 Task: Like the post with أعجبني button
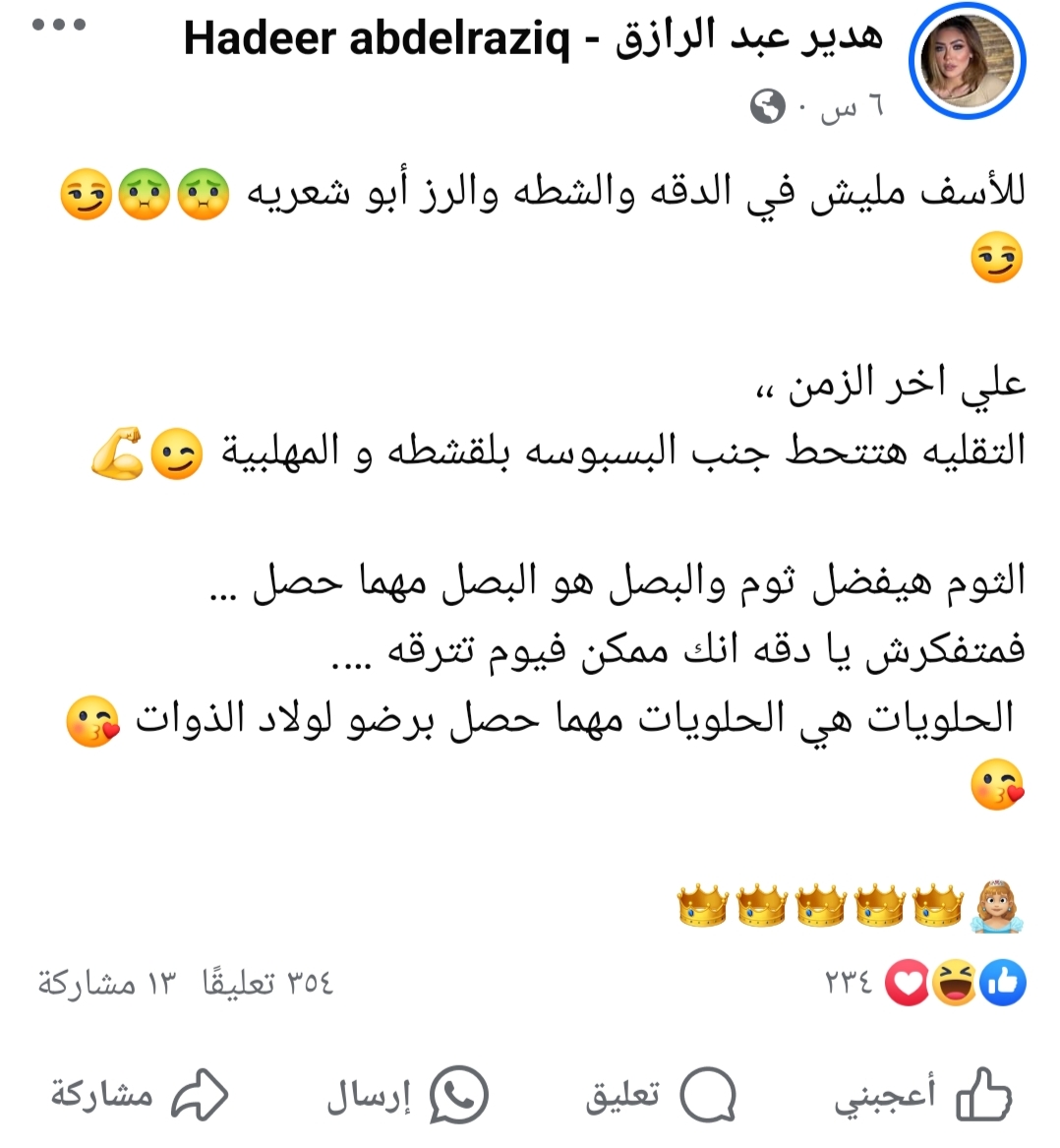point(924,1094)
